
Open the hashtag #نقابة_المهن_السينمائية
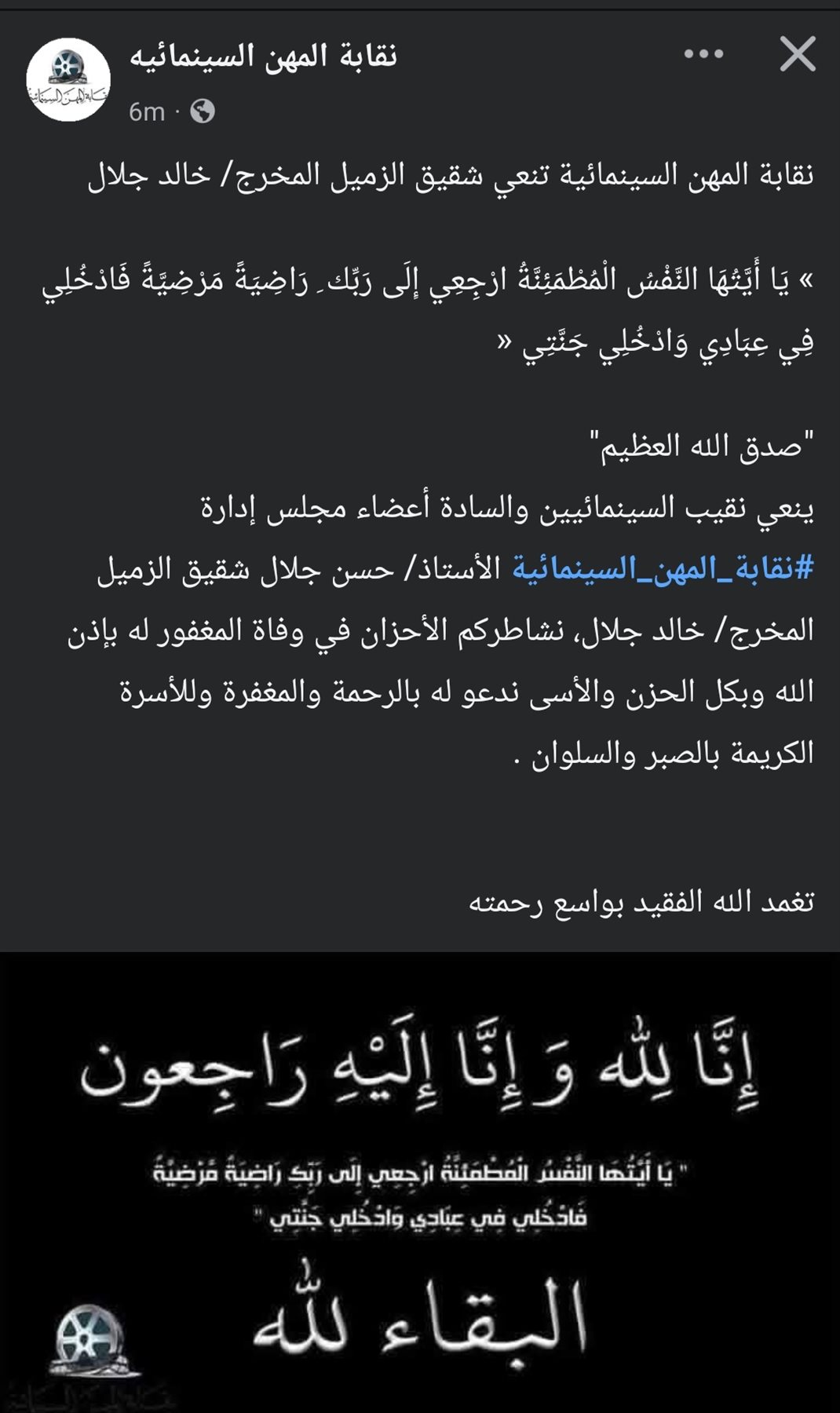[663, 568]
